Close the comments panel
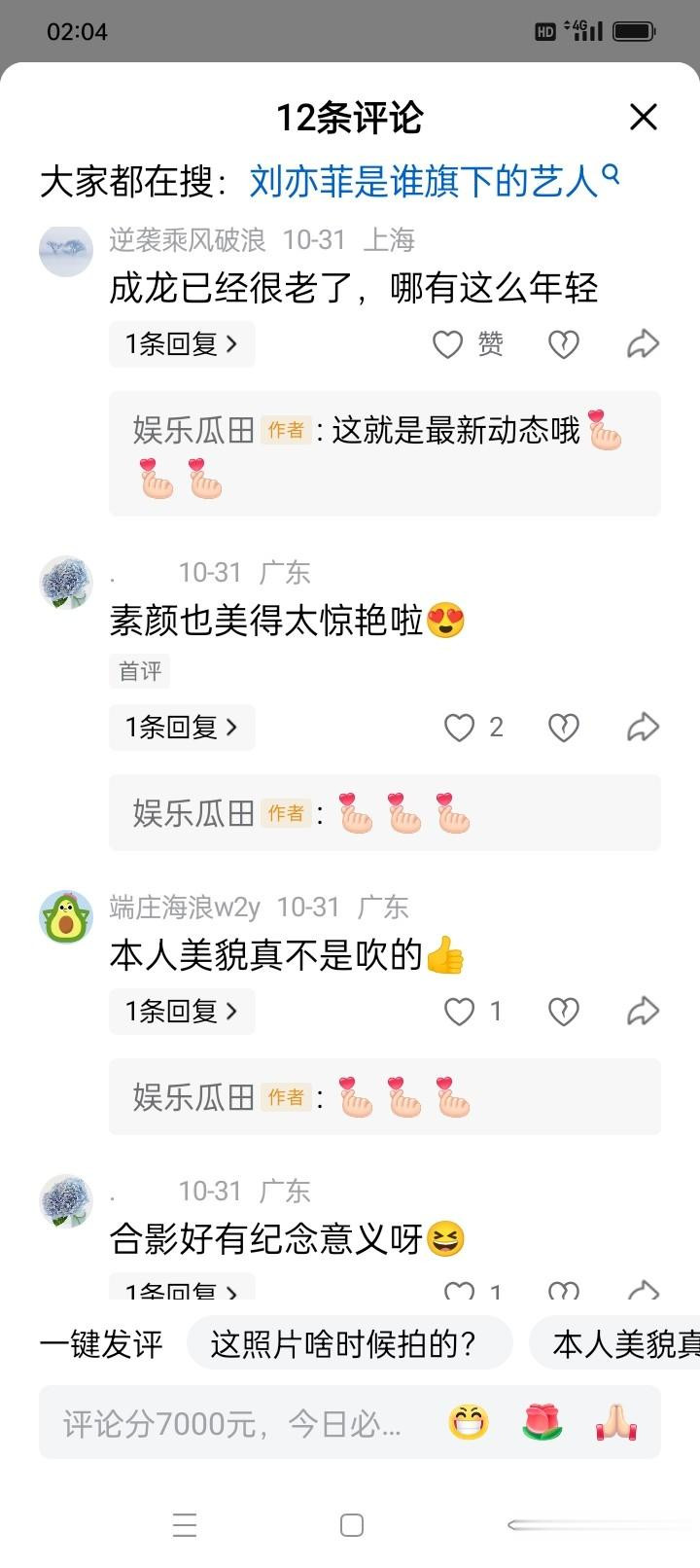Screen dimensions: 700x1568 point(644,118)
